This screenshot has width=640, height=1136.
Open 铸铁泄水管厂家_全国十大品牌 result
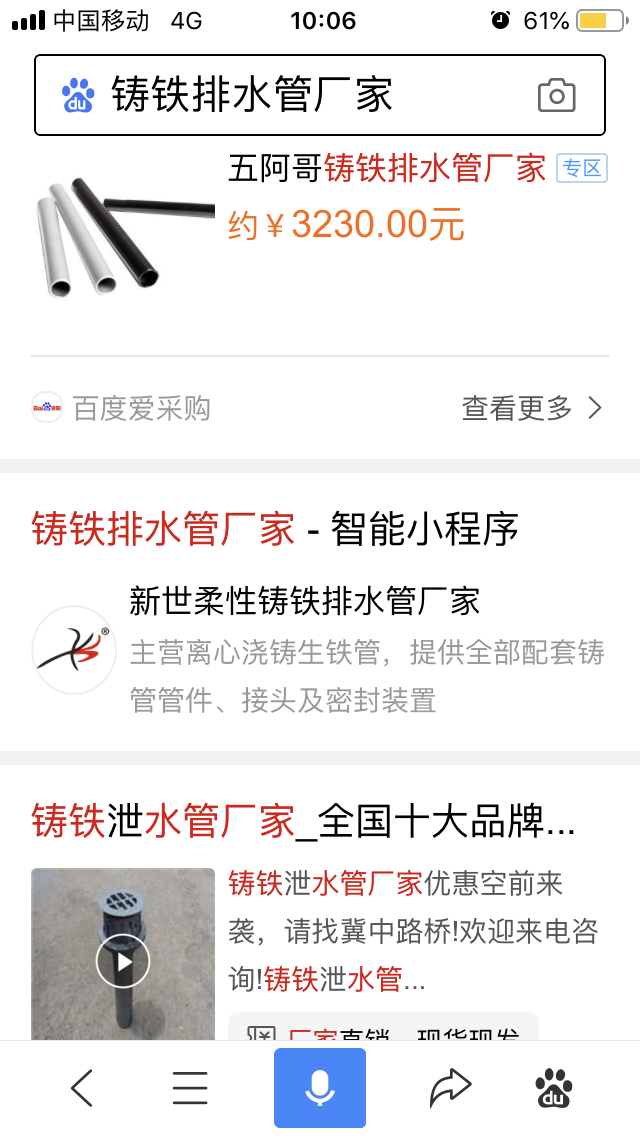303,822
